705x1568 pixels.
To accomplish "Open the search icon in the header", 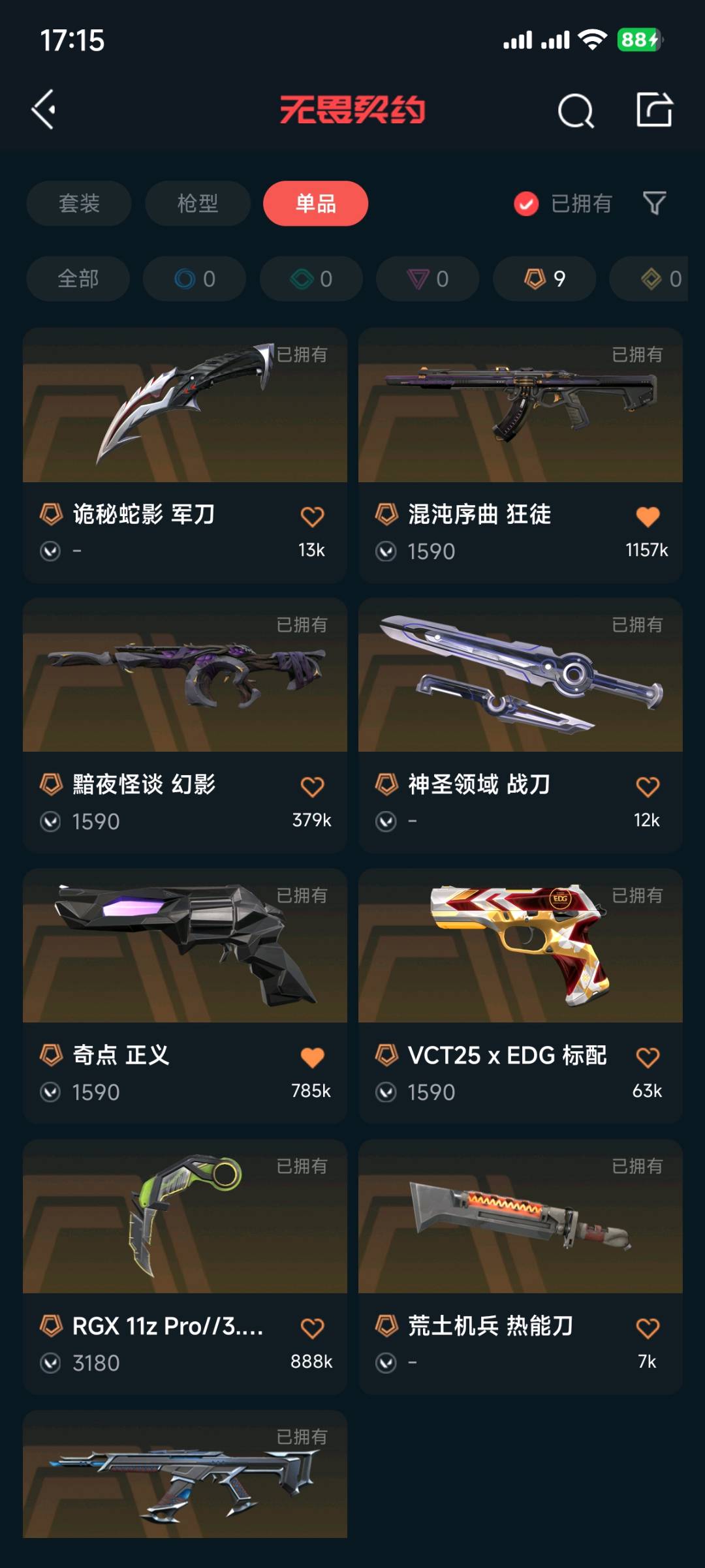I will tap(576, 110).
